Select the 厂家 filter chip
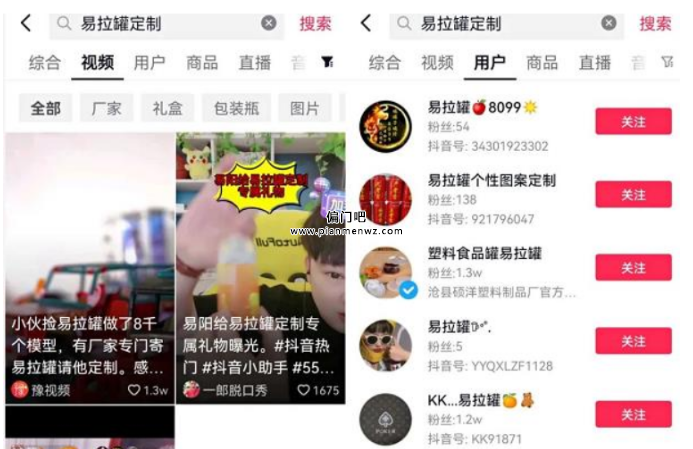 (x=107, y=108)
